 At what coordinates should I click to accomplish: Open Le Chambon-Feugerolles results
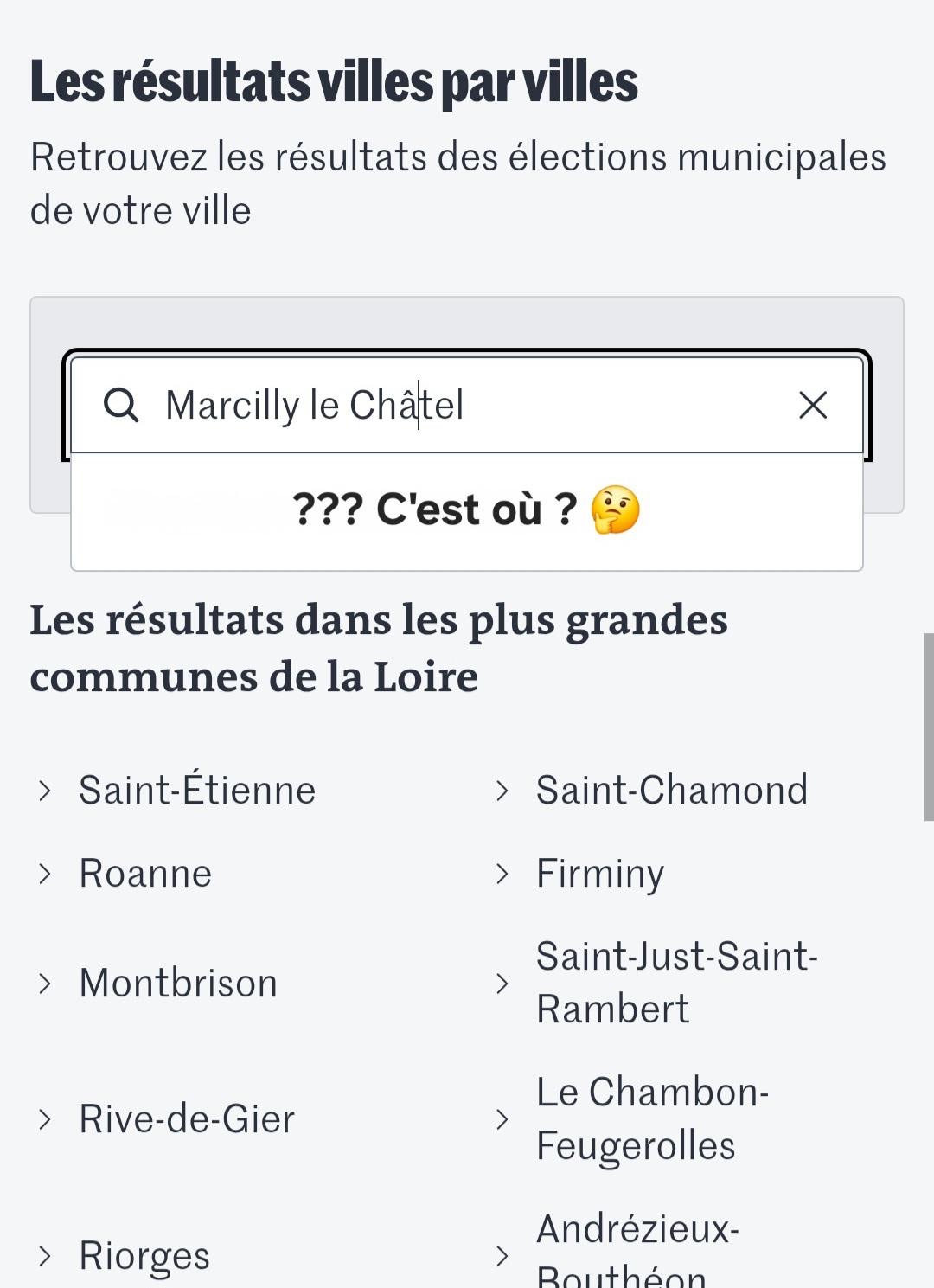tap(652, 1118)
